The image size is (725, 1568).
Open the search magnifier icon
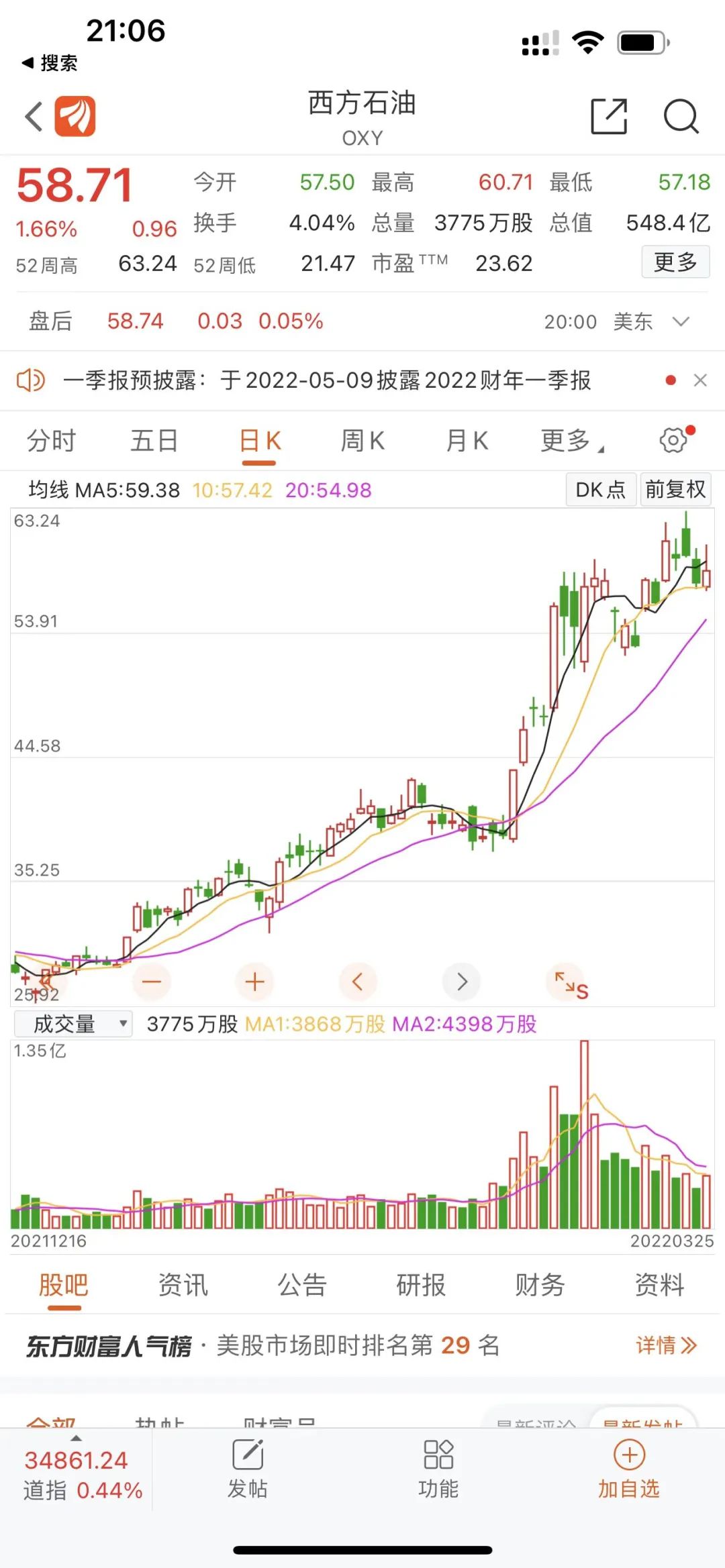(681, 116)
